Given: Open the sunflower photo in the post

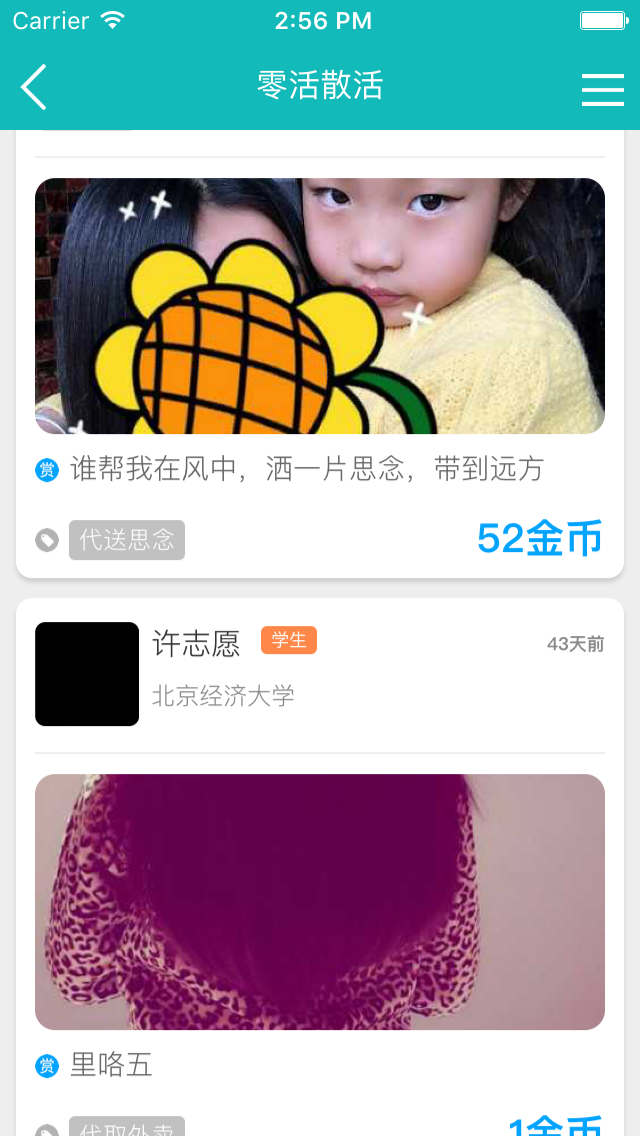Looking at the screenshot, I should pos(320,306).
